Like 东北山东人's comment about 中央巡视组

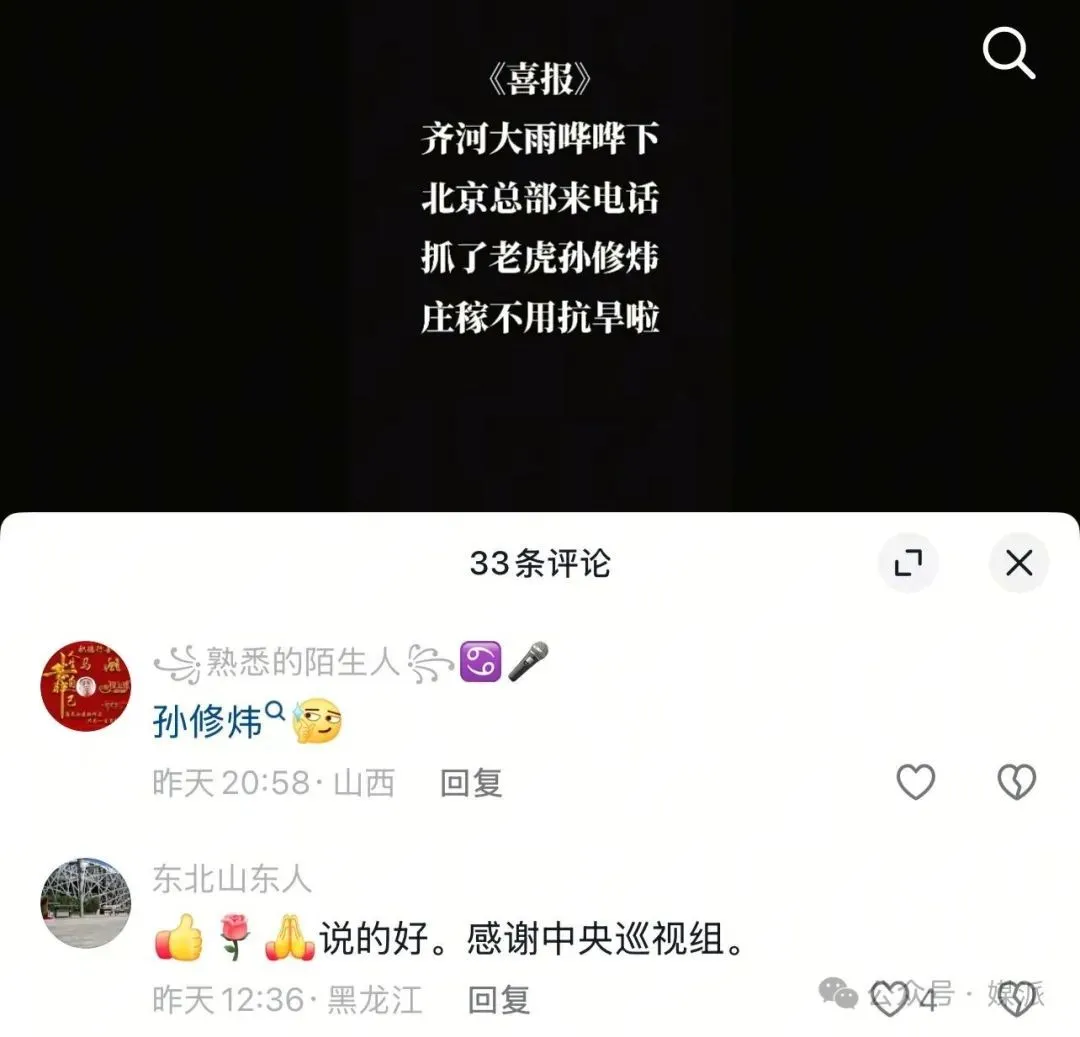[888, 999]
